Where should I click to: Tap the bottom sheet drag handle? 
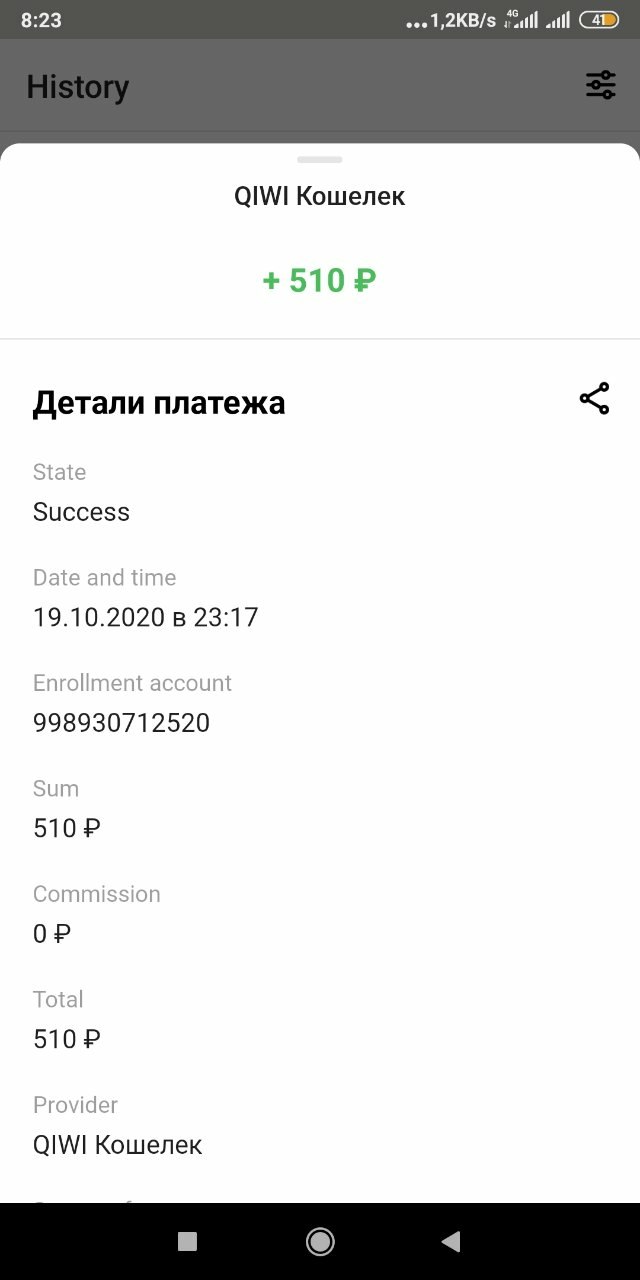320,159
